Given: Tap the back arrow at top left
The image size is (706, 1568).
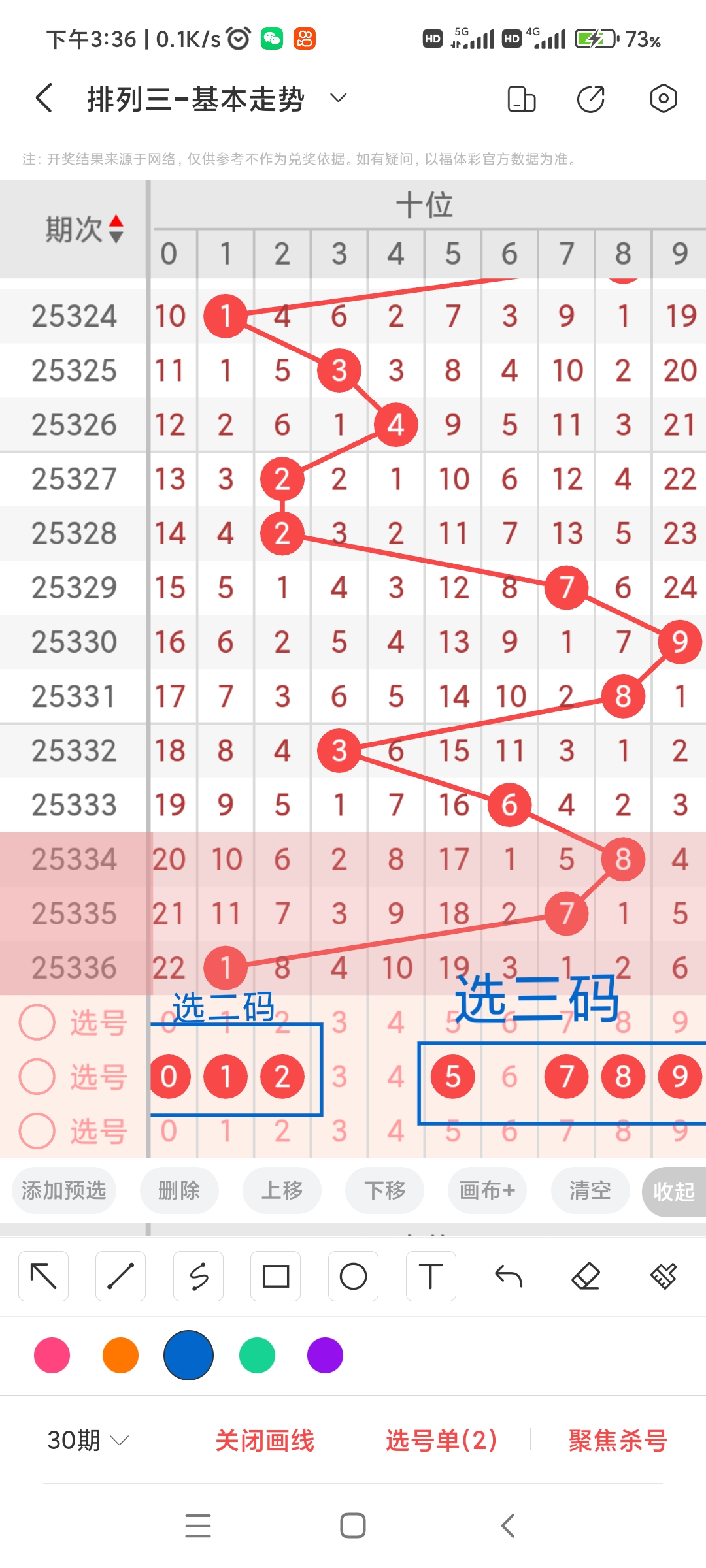Looking at the screenshot, I should click(x=42, y=99).
